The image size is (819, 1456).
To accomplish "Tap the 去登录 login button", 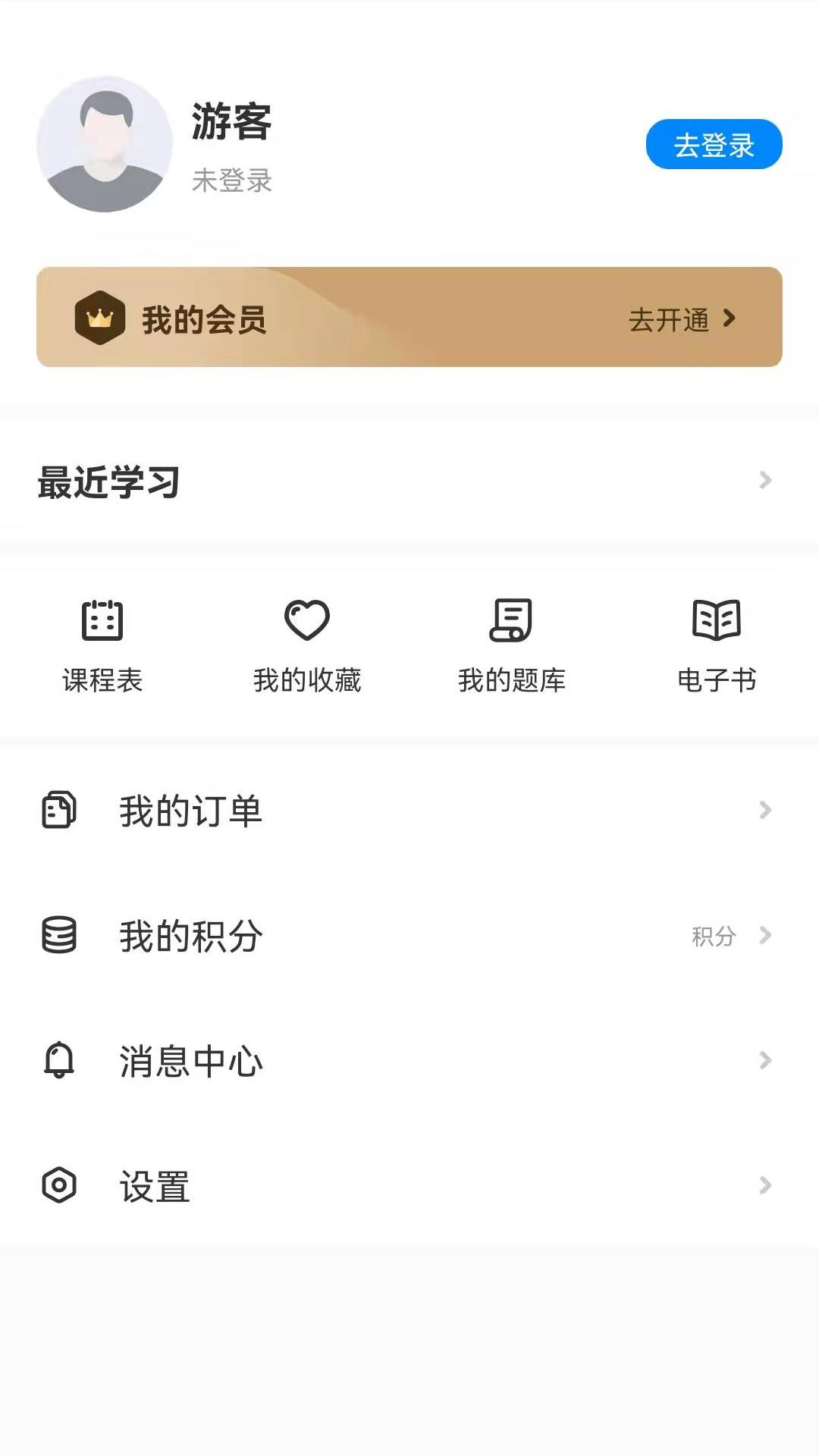I will point(714,144).
